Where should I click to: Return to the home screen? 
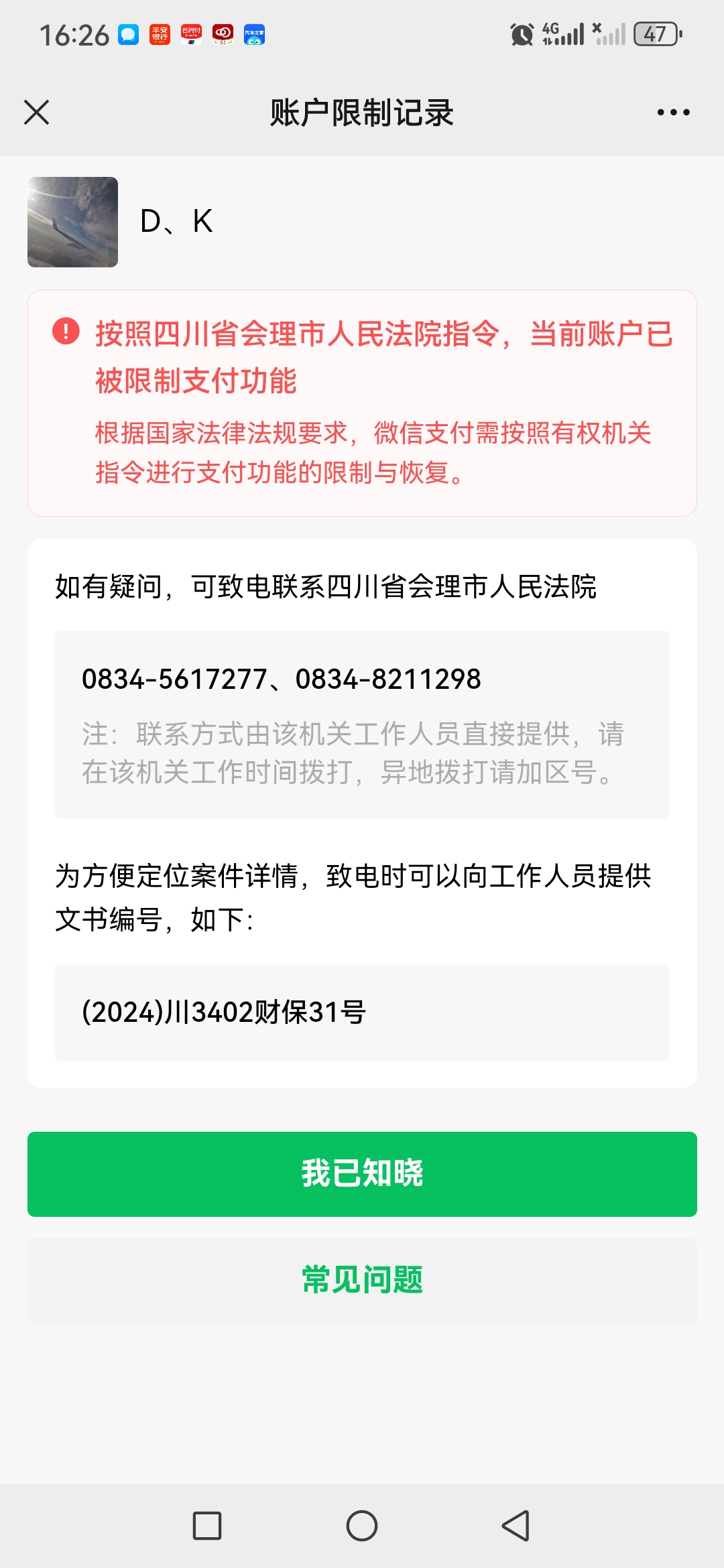pyautogui.click(x=362, y=1526)
